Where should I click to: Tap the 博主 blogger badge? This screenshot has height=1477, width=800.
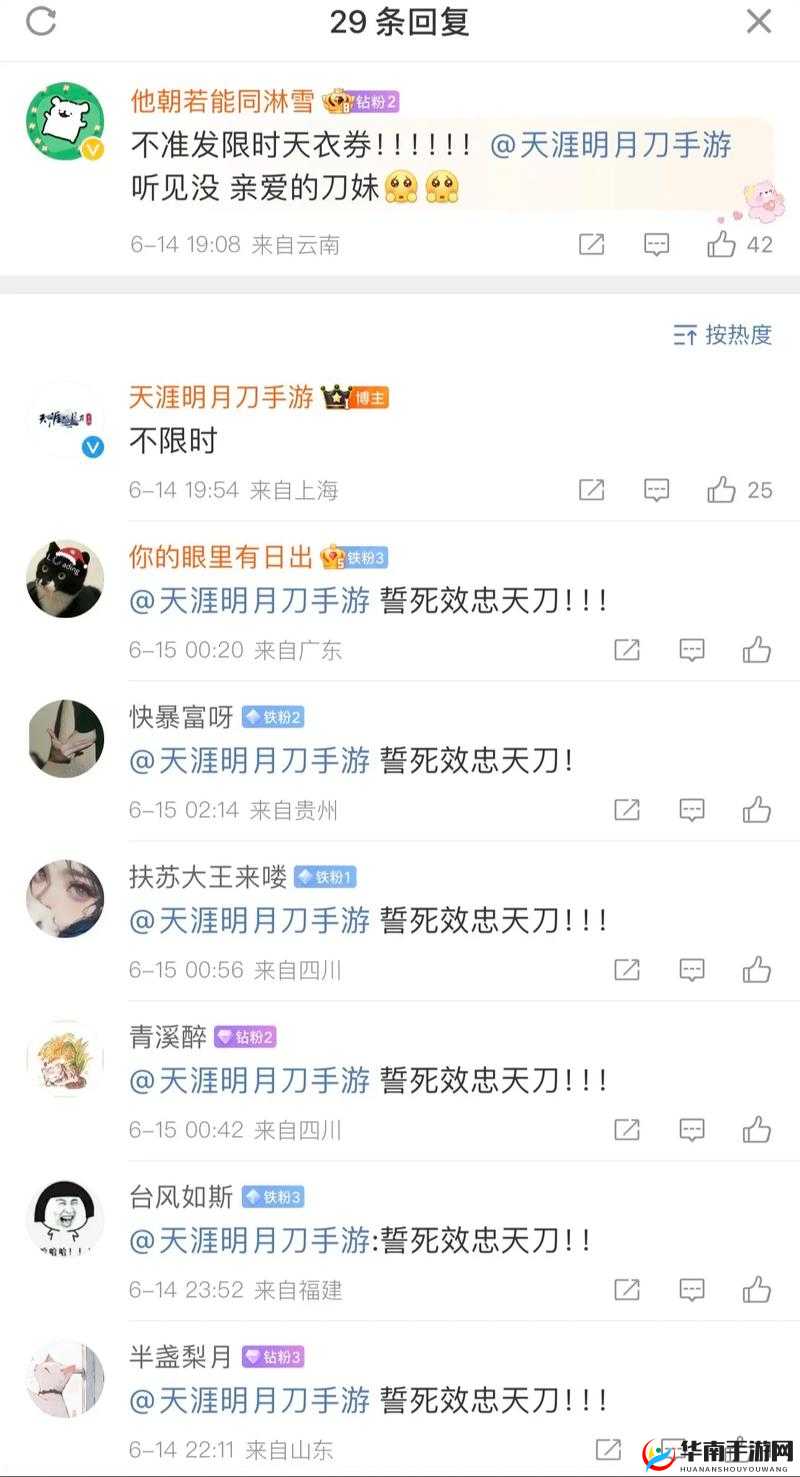pyautogui.click(x=369, y=398)
